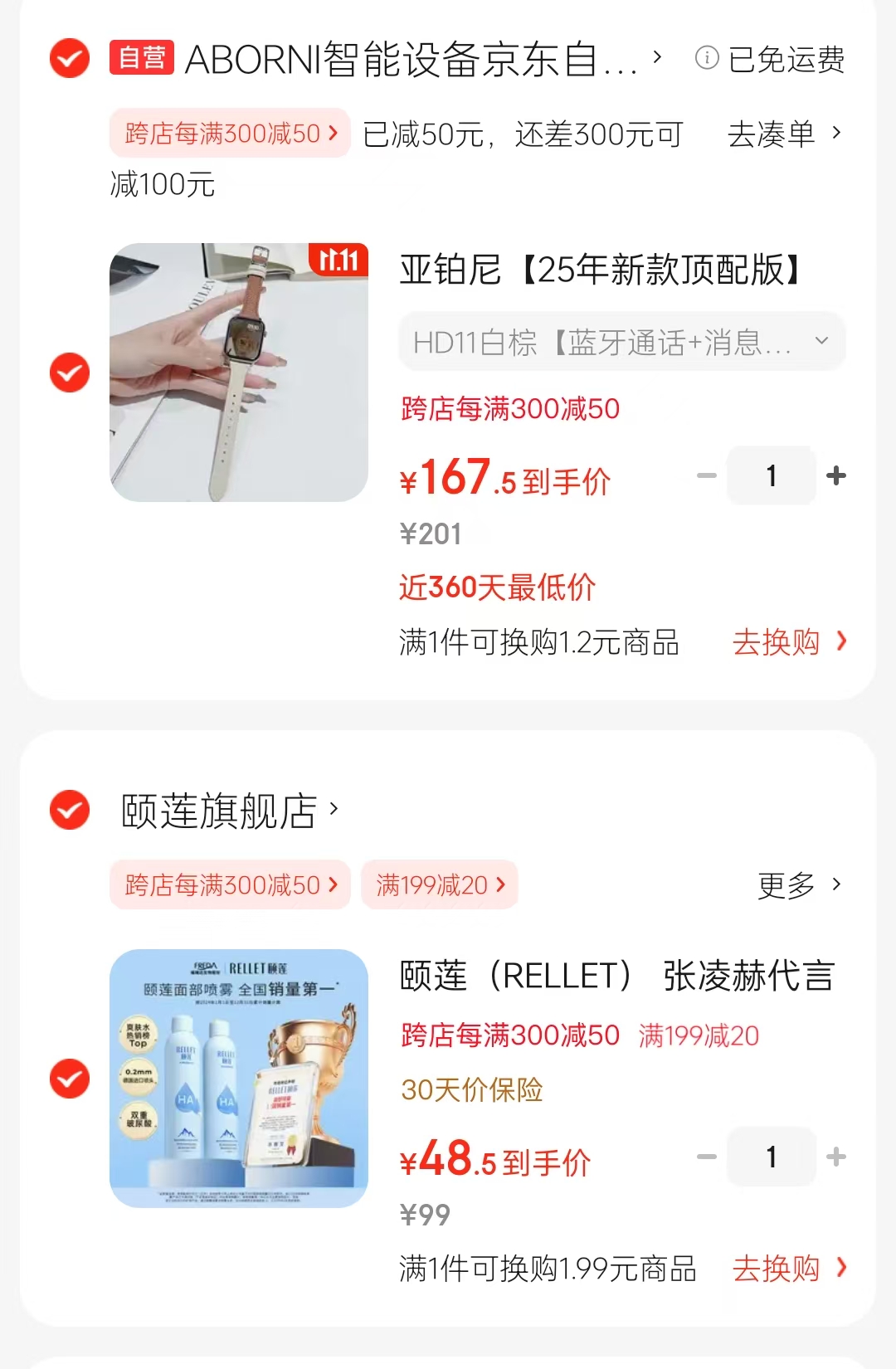Open the 满199减20 coupon chip
The height and width of the screenshot is (1369, 896).
[440, 885]
